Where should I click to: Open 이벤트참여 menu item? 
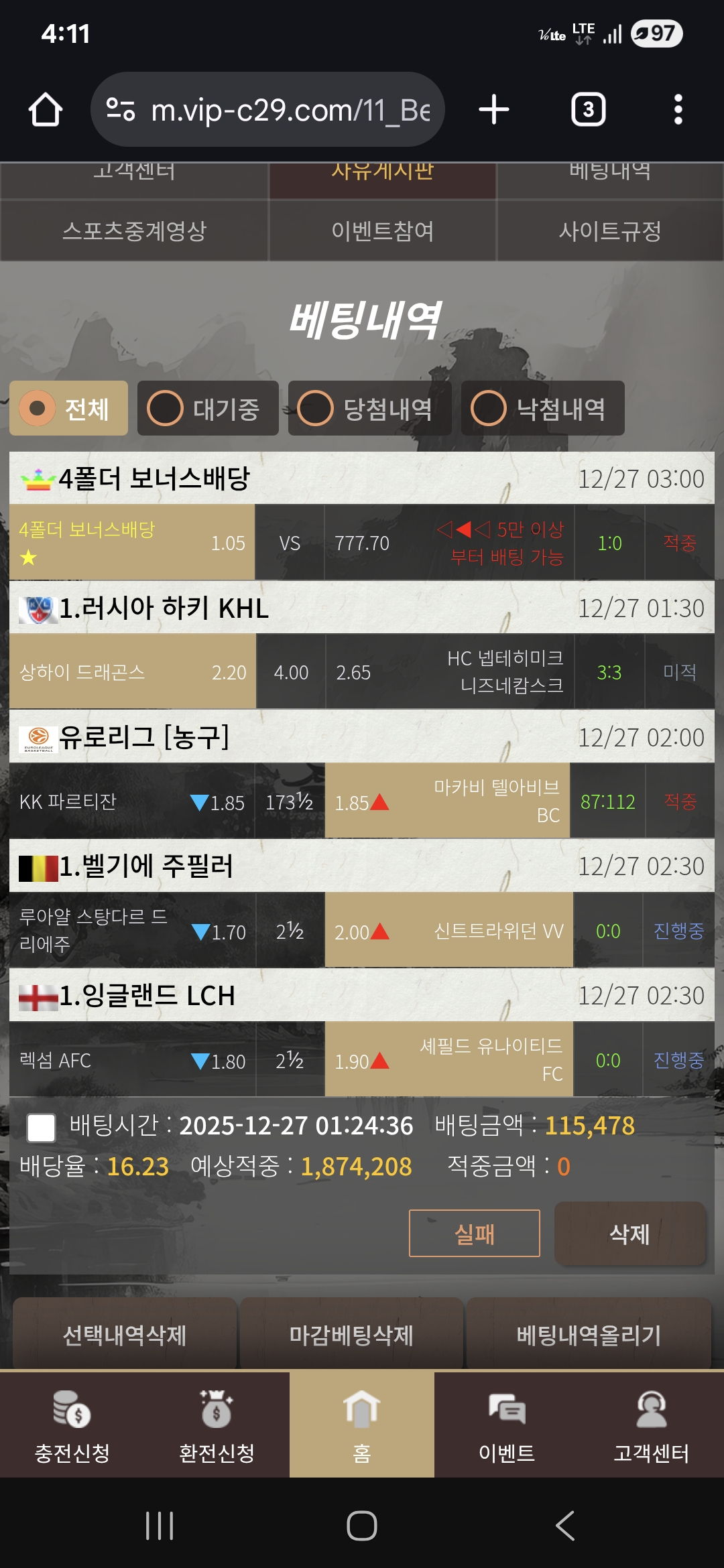382,231
